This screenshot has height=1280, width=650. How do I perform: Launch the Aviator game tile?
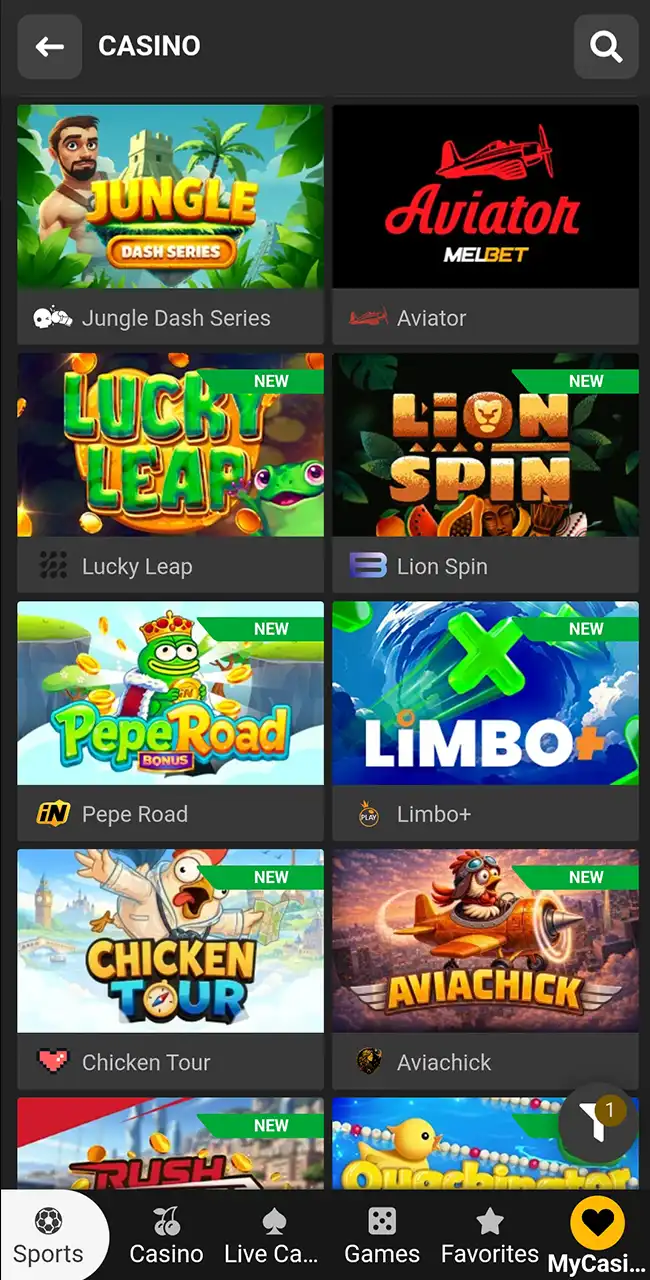(485, 225)
